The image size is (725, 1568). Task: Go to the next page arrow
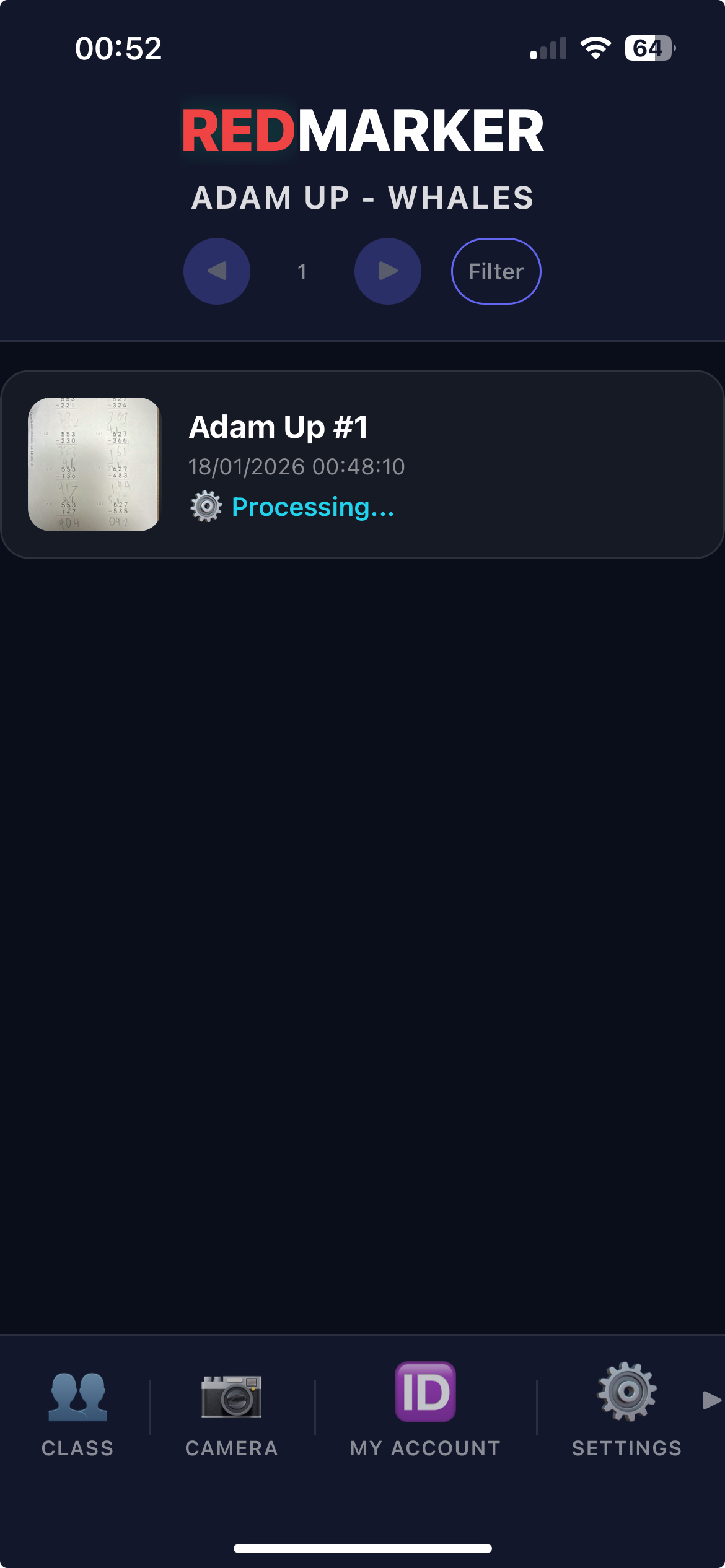click(387, 271)
